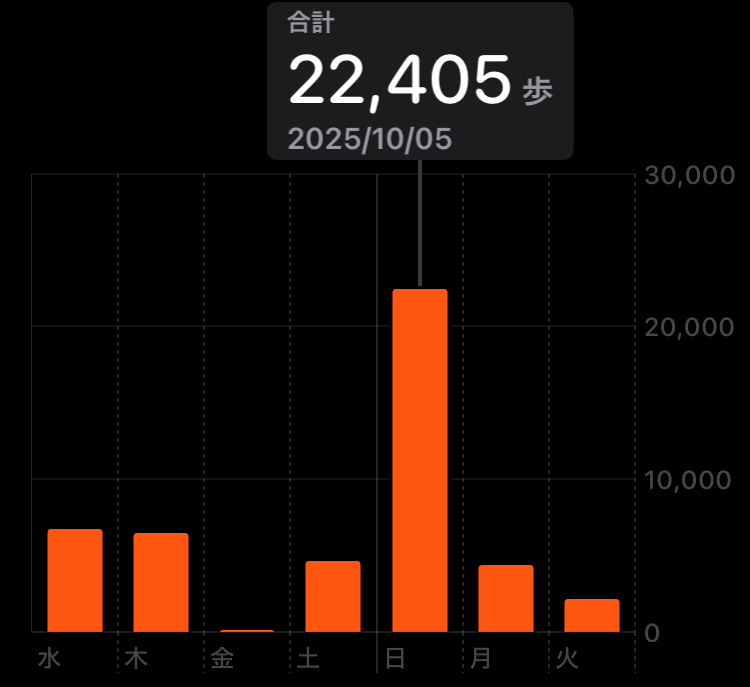750x687 pixels.
Task: Select the tall 日 (Sunday) bar
Action: tap(419, 460)
